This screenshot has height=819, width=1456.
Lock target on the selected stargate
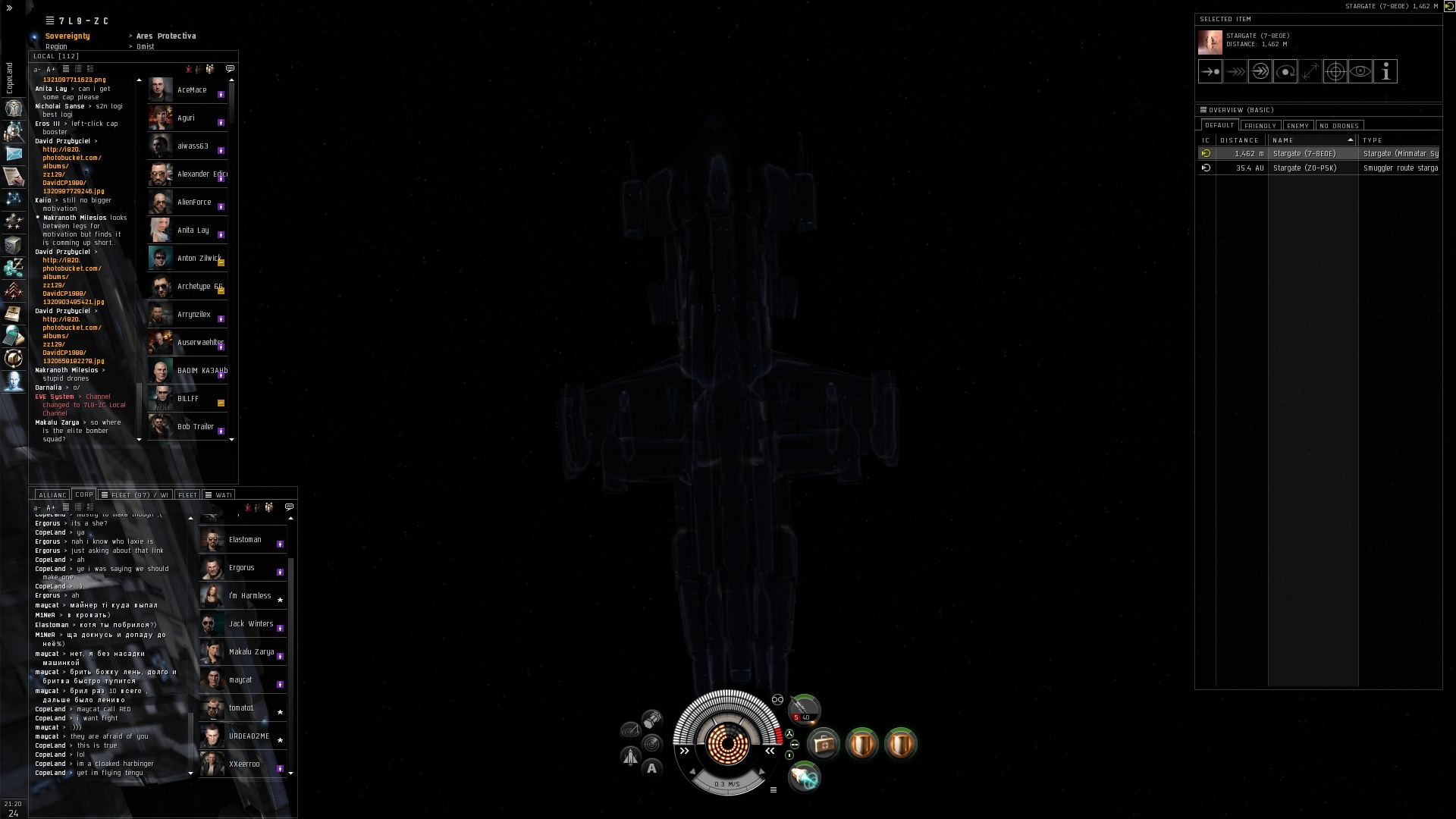(1335, 72)
